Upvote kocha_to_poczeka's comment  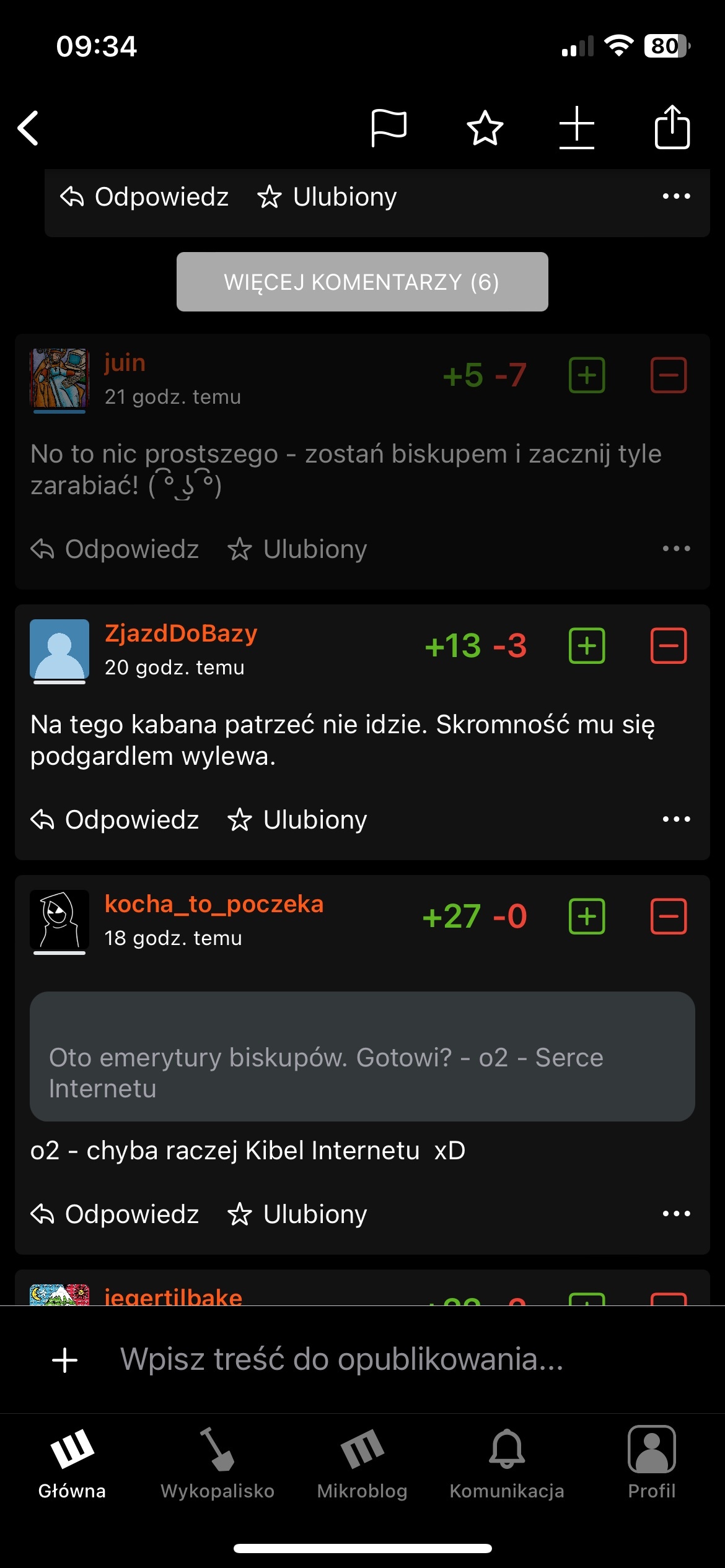point(587,917)
